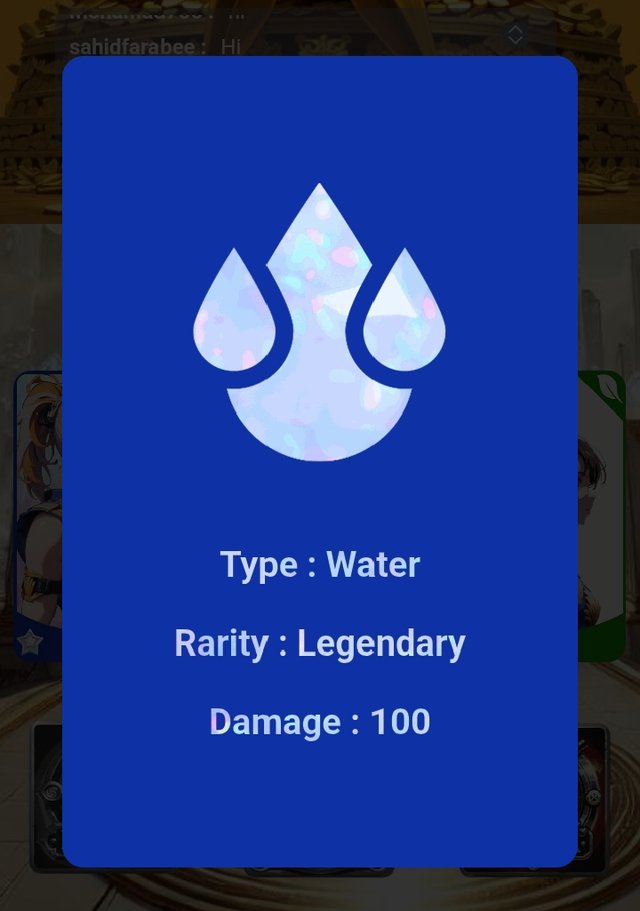Select the green-bordered card behind the popup
Screen dimensions: 640x911
(603, 520)
